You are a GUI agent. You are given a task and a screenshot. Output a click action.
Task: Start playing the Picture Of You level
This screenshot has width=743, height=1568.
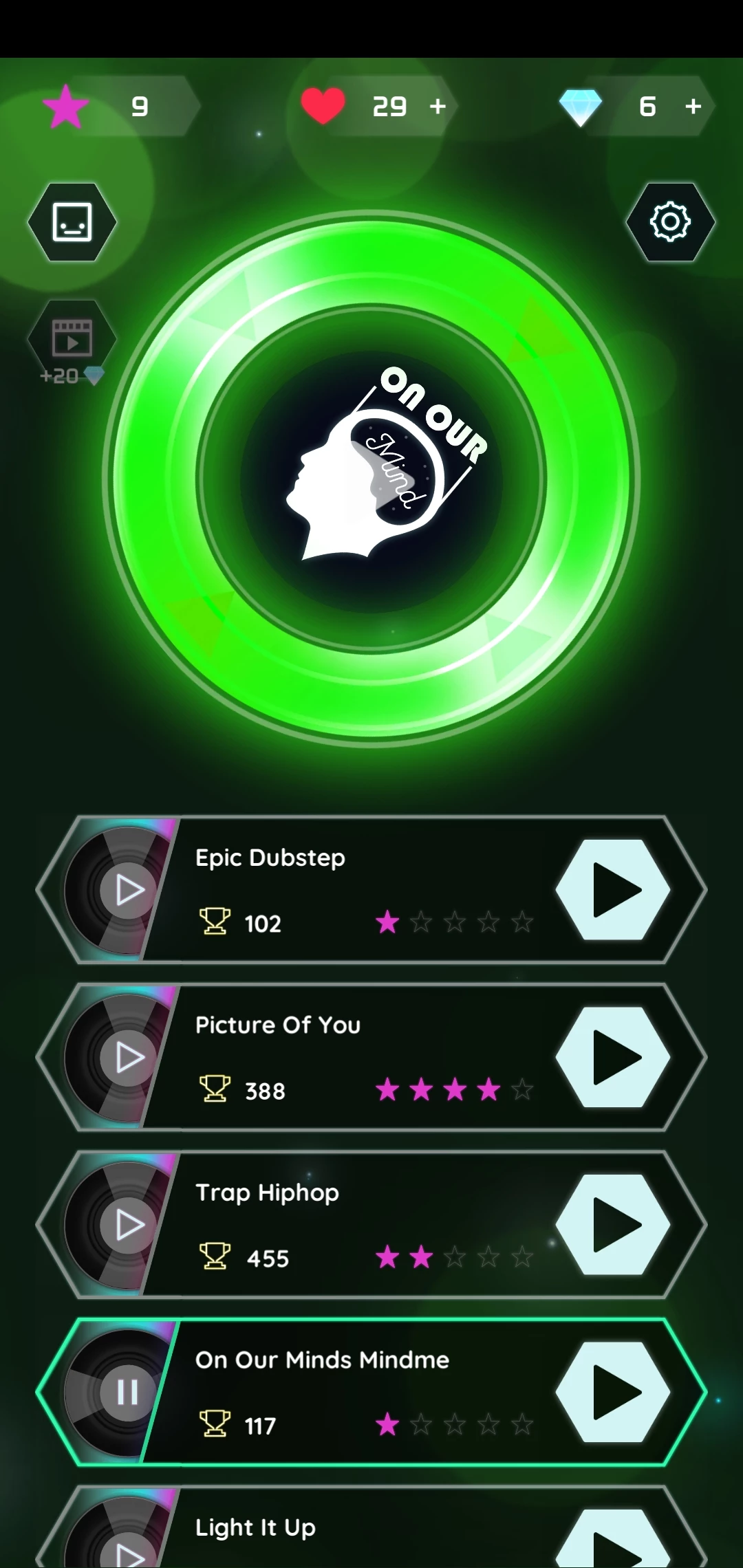[613, 1058]
